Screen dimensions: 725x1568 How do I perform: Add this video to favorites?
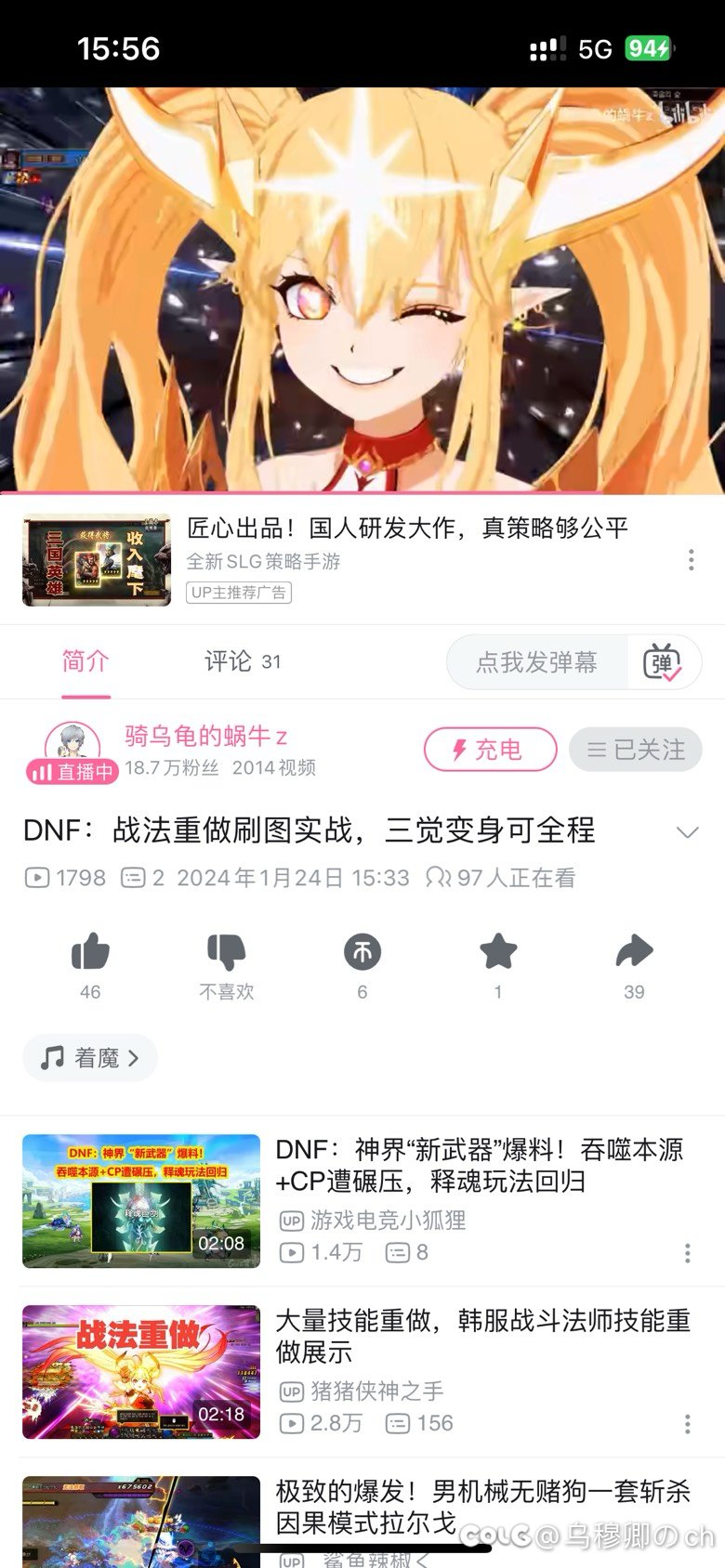click(498, 952)
